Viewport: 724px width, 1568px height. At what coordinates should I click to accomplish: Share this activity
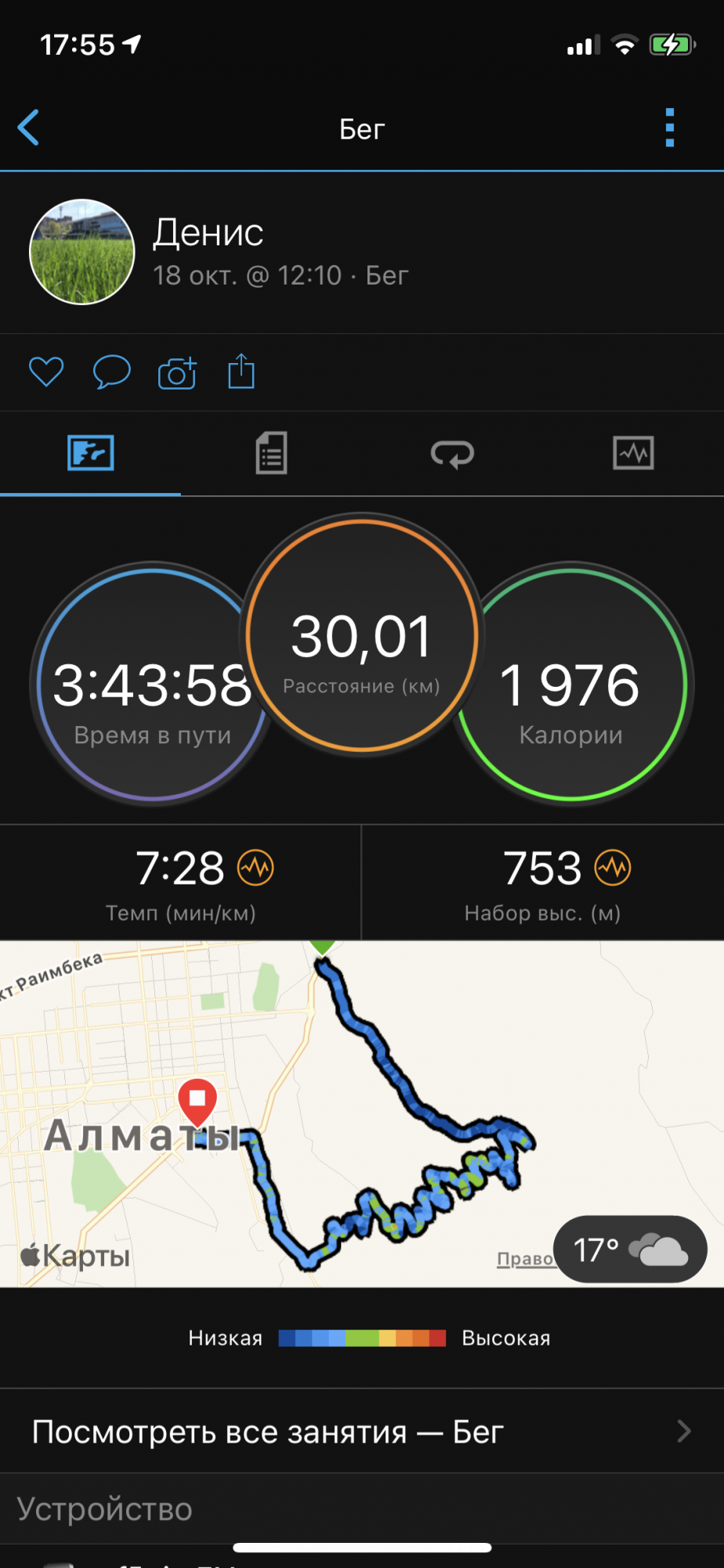pos(241,372)
